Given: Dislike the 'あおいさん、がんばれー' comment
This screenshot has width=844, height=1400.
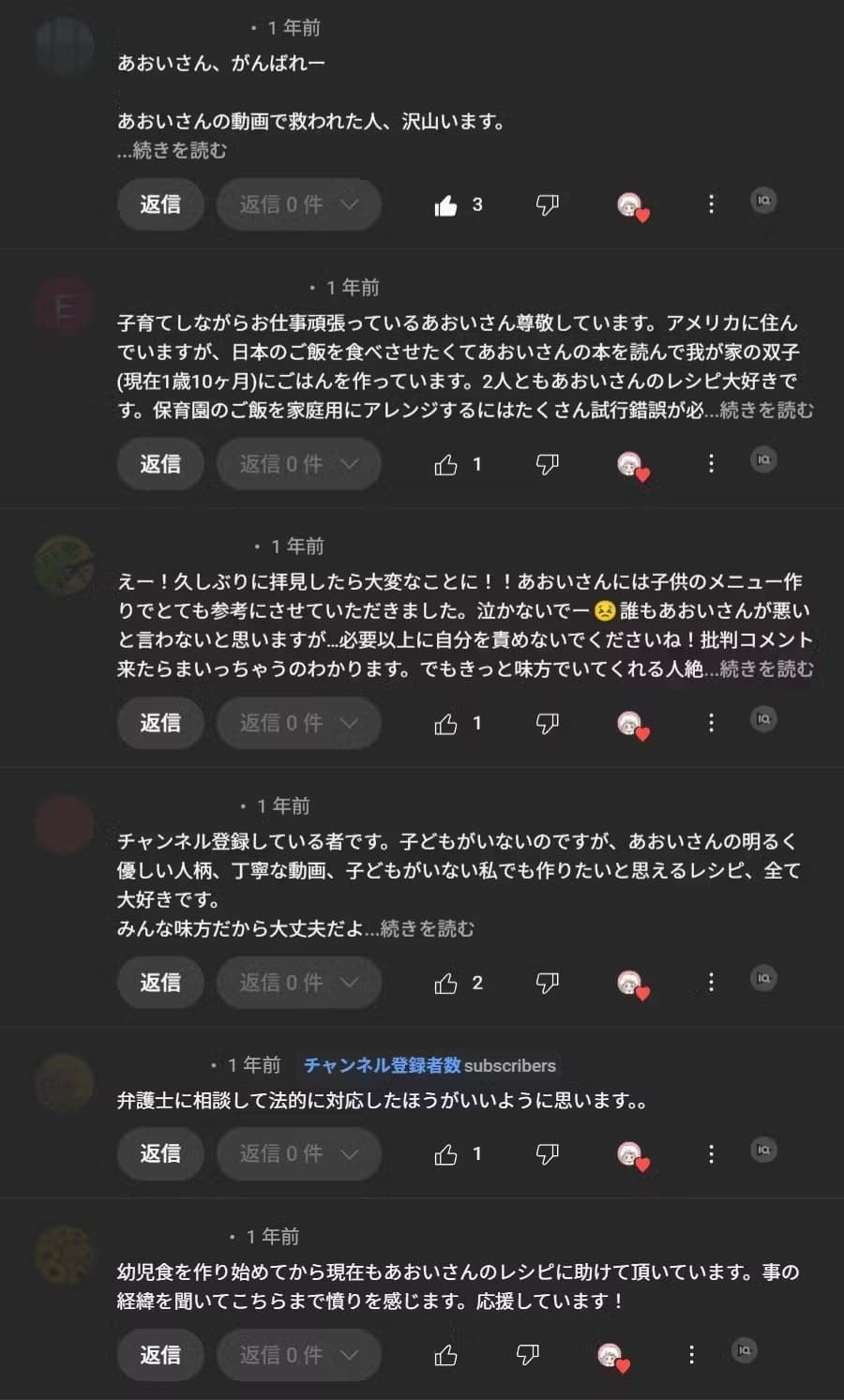Looking at the screenshot, I should pyautogui.click(x=547, y=204).
